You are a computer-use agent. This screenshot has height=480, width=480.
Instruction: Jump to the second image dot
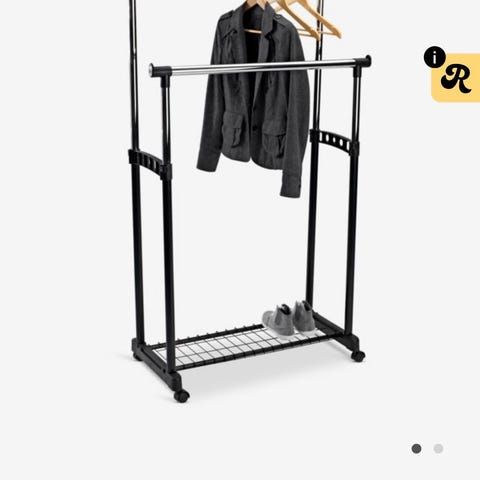[438, 449]
